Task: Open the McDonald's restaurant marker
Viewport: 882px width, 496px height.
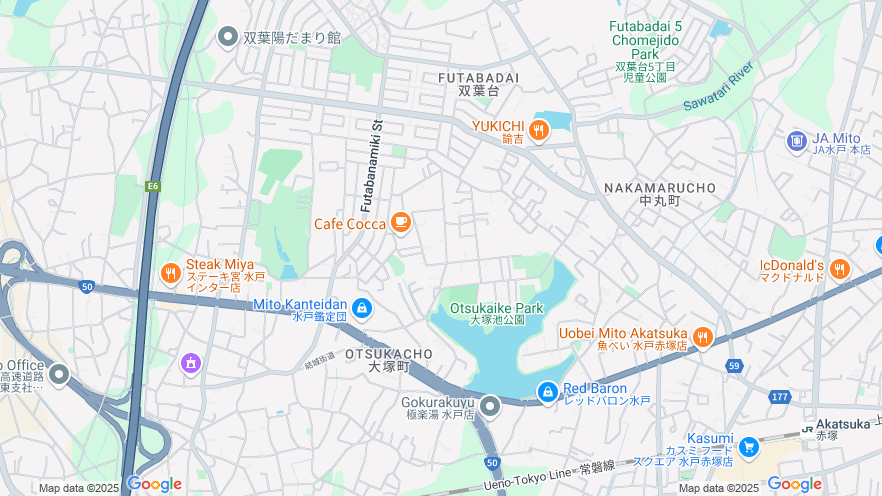Action: pyautogui.click(x=839, y=269)
